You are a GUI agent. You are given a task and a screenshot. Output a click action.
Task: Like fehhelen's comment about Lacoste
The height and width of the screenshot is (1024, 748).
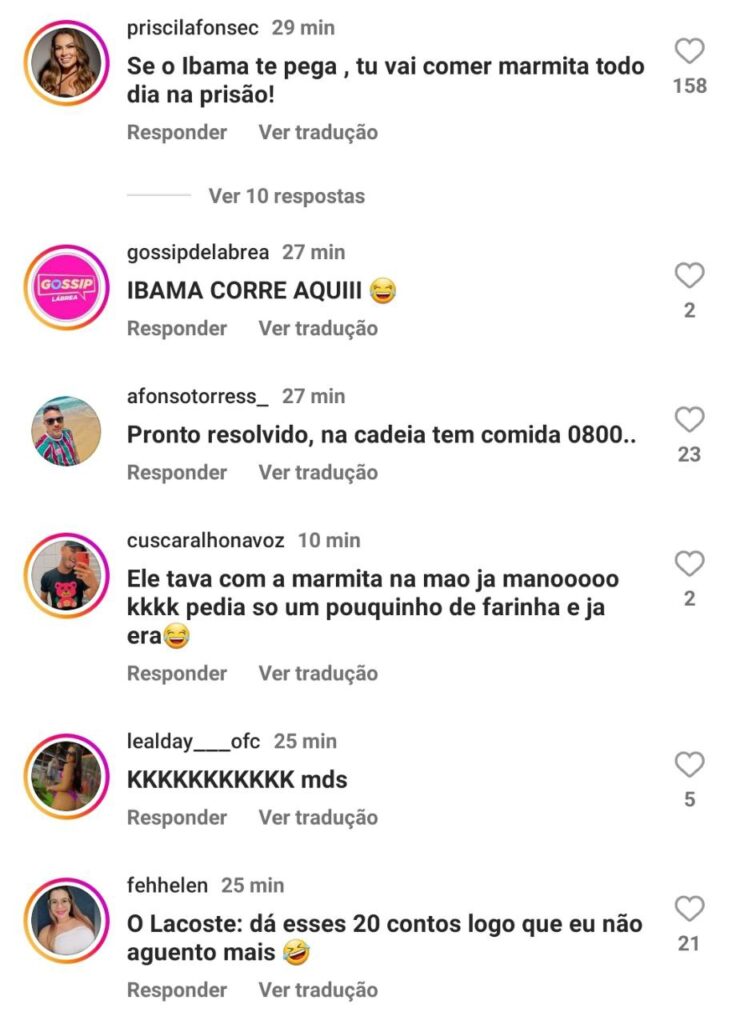click(689, 909)
